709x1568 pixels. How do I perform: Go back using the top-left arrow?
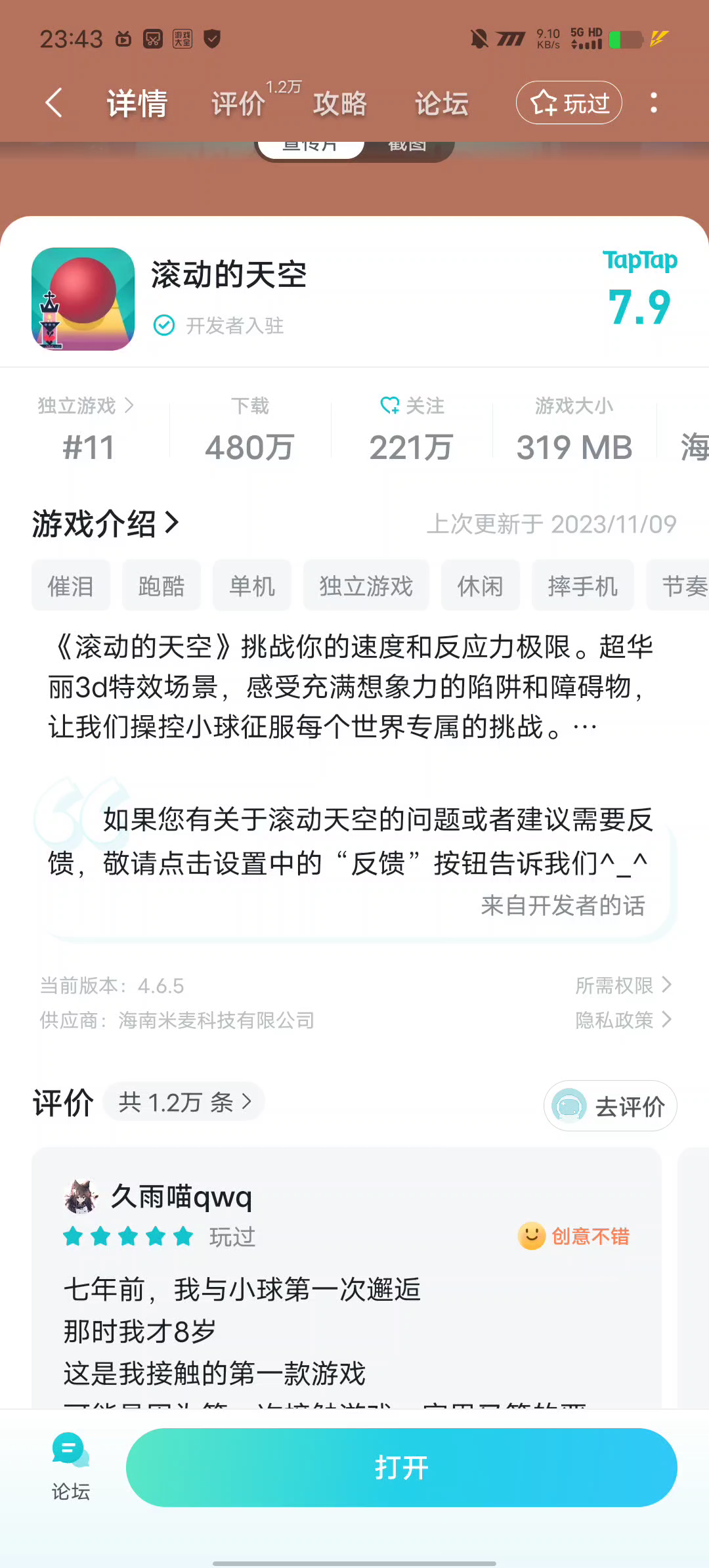click(54, 103)
